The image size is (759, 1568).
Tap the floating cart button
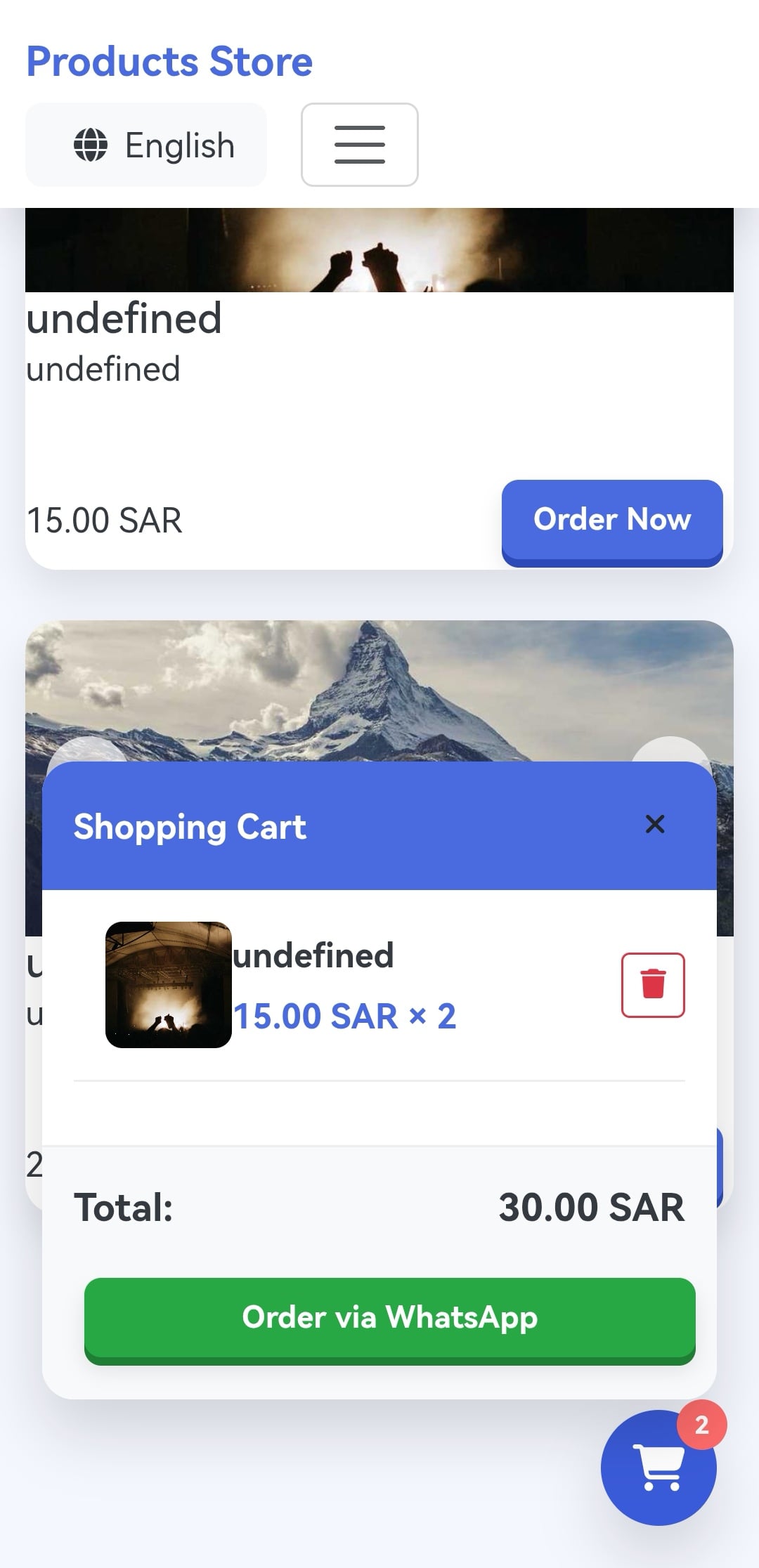(x=659, y=1468)
